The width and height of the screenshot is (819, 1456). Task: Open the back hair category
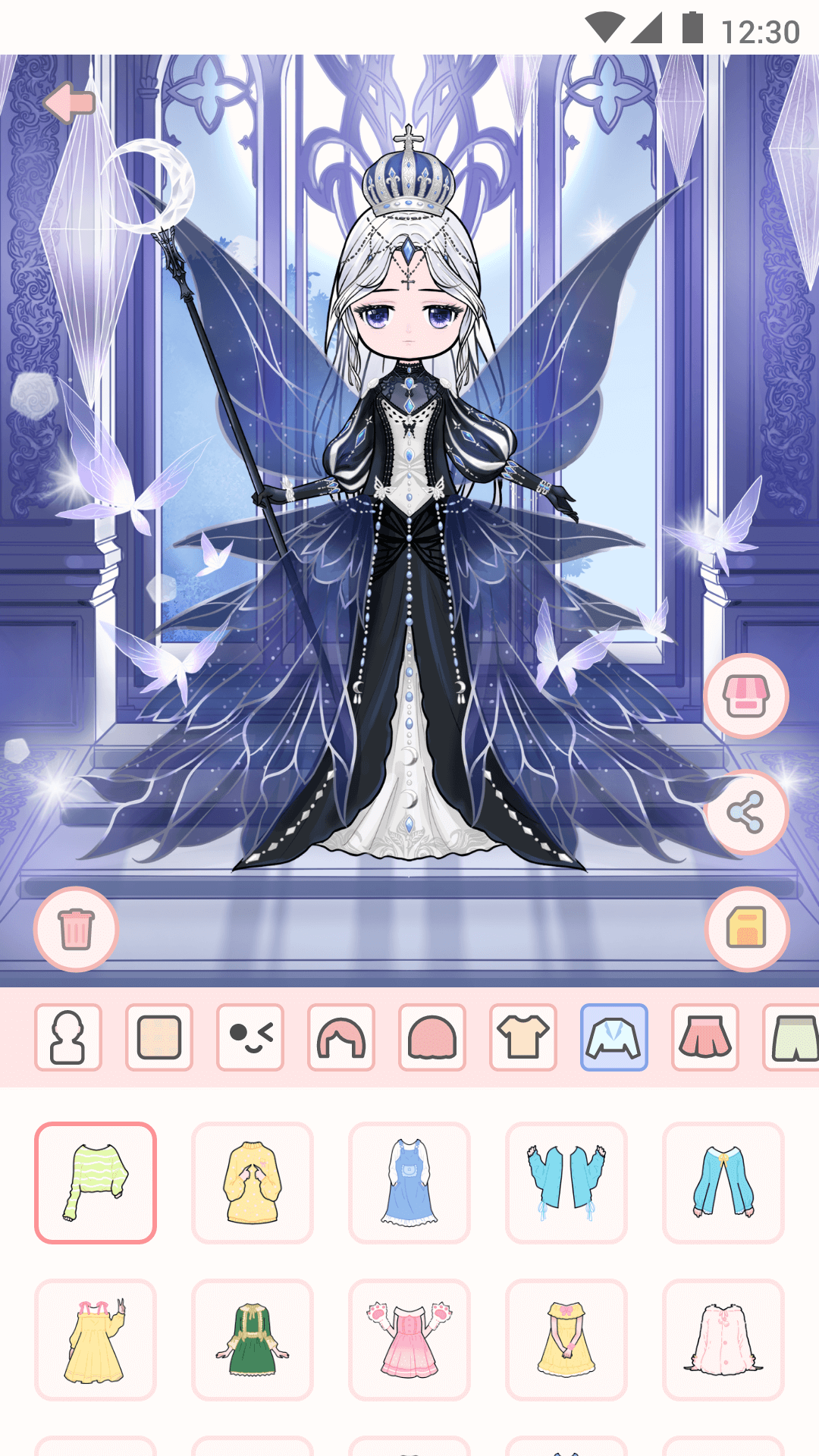(341, 1037)
